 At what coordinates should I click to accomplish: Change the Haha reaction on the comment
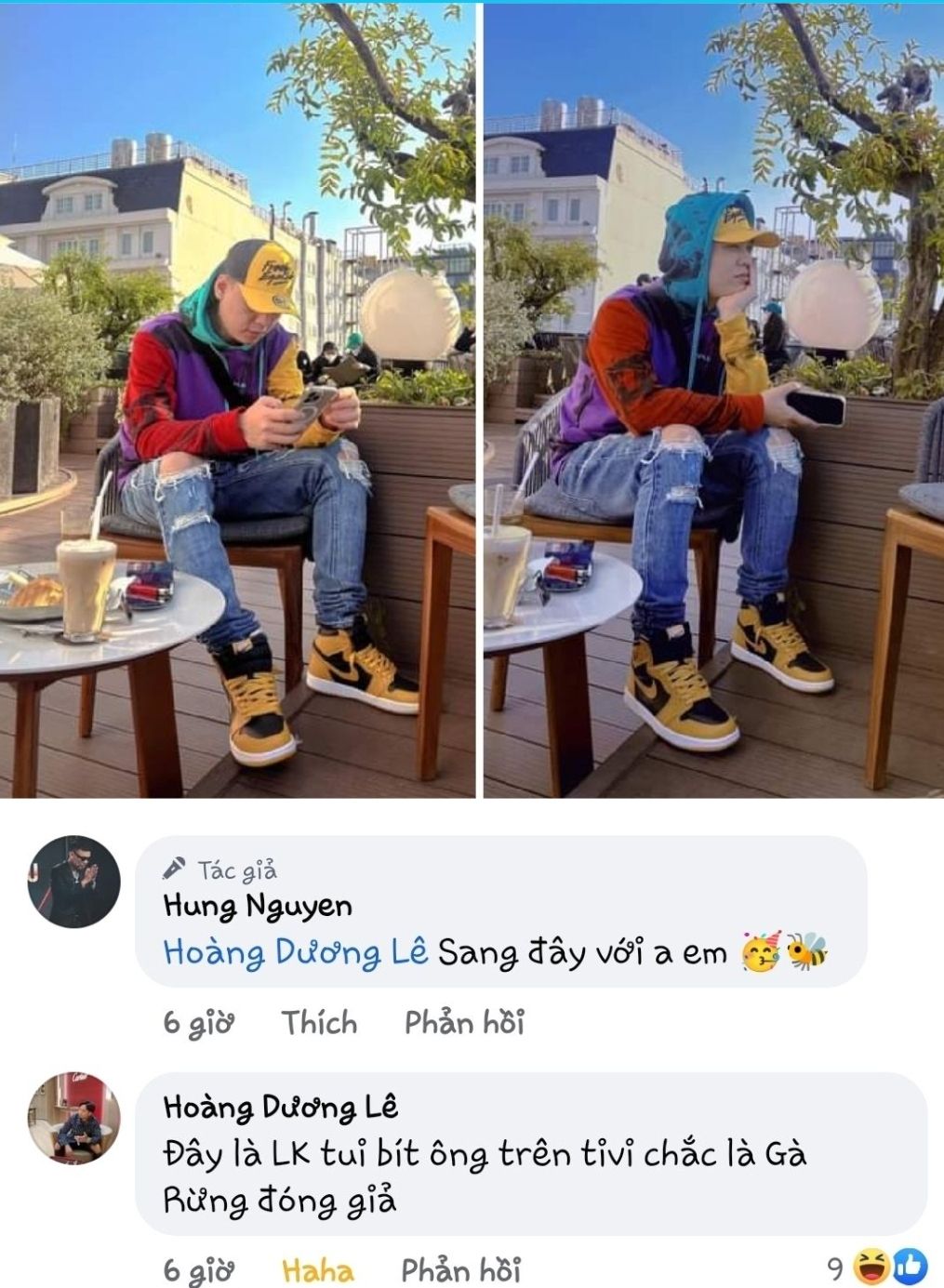click(318, 1269)
